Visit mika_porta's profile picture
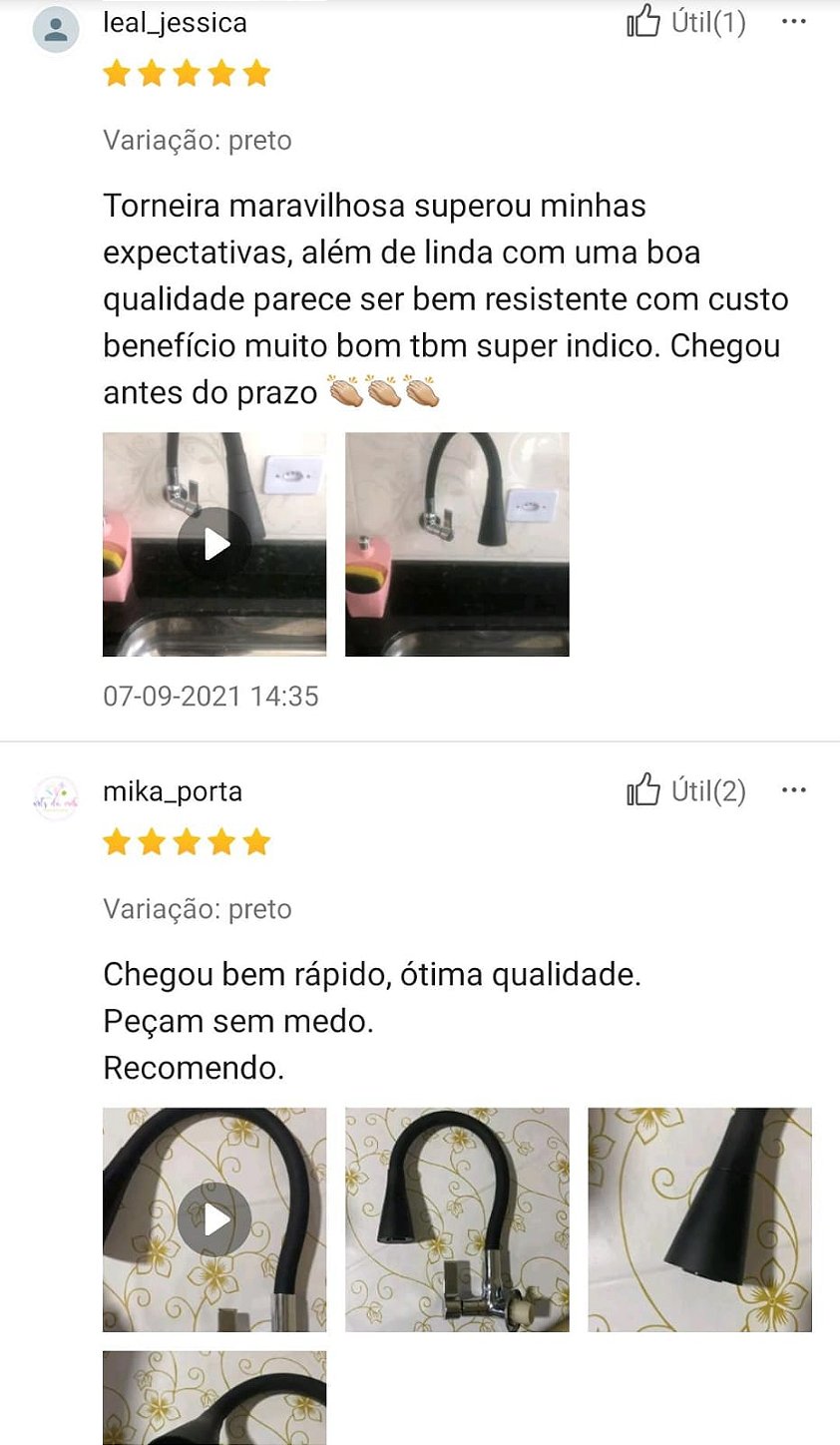Image resolution: width=840 pixels, height=1445 pixels. tap(56, 797)
